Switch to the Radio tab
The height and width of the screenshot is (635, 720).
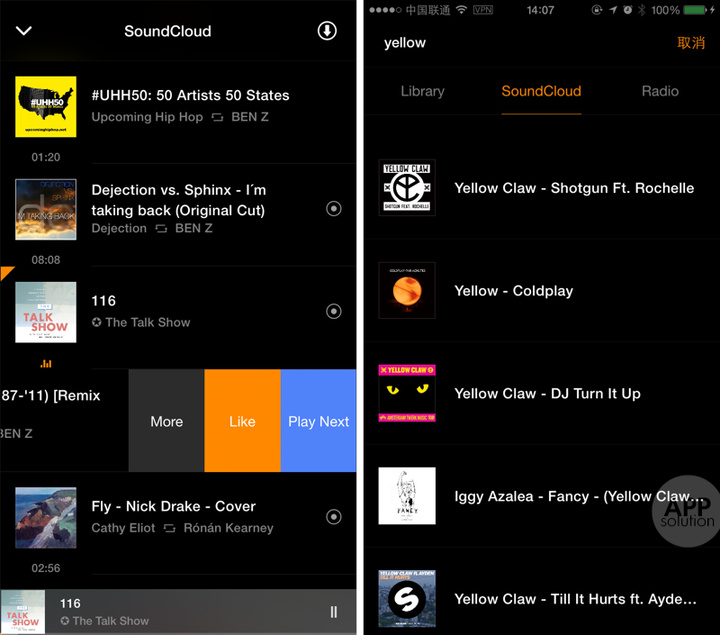pos(660,91)
